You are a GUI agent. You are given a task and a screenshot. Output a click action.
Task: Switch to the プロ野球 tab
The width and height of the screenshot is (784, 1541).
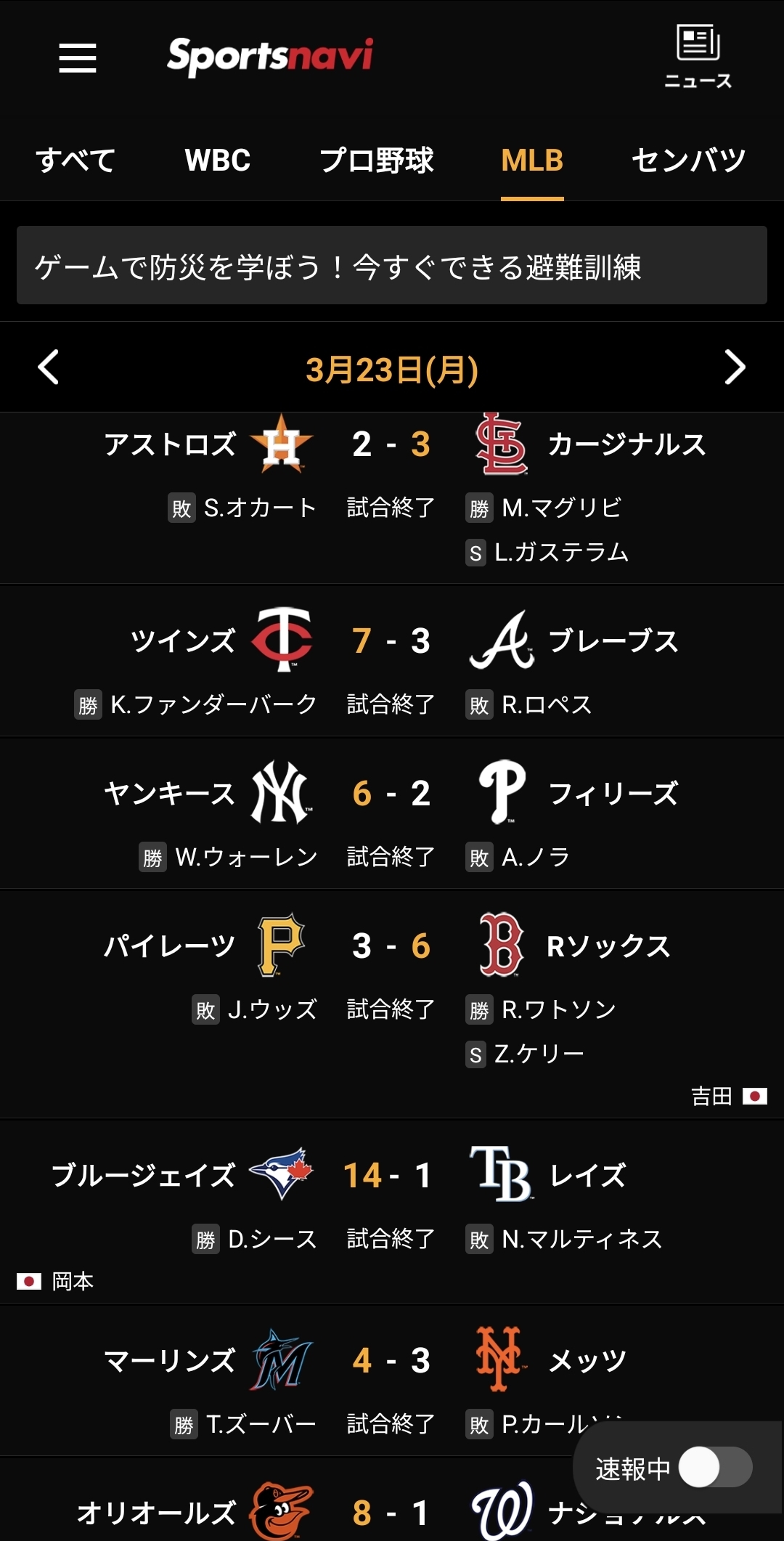coord(376,160)
